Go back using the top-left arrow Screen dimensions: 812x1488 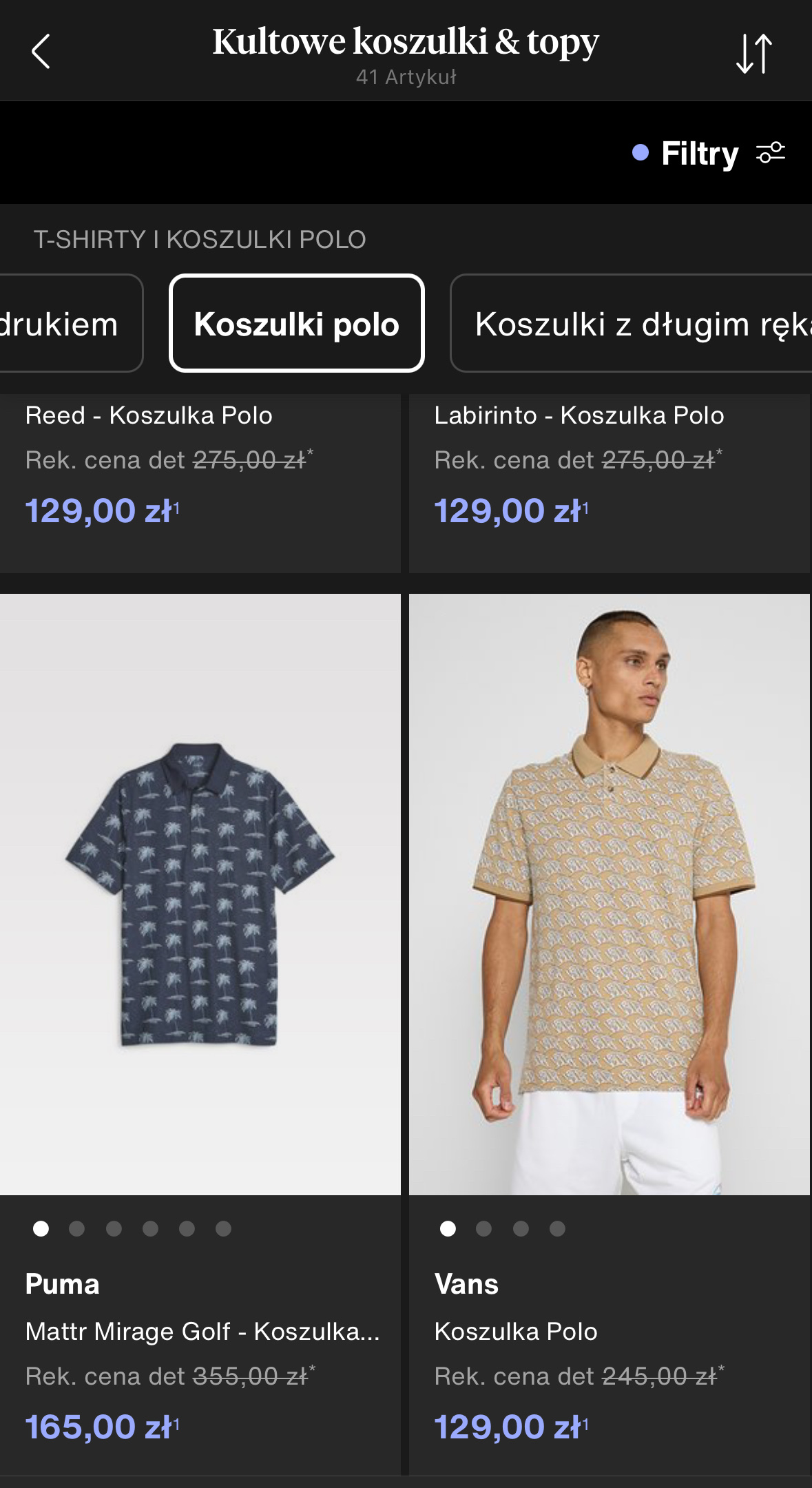pyautogui.click(x=41, y=52)
